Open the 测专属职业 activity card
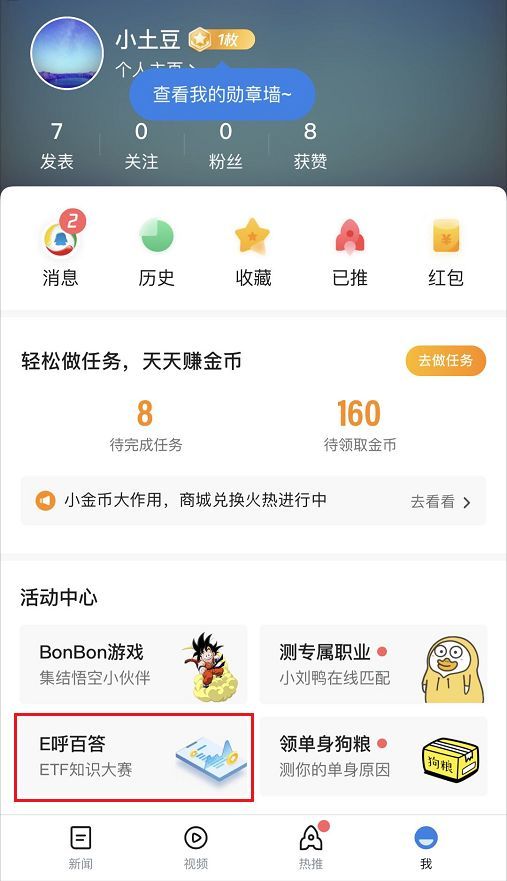The image size is (507, 881). (373, 664)
